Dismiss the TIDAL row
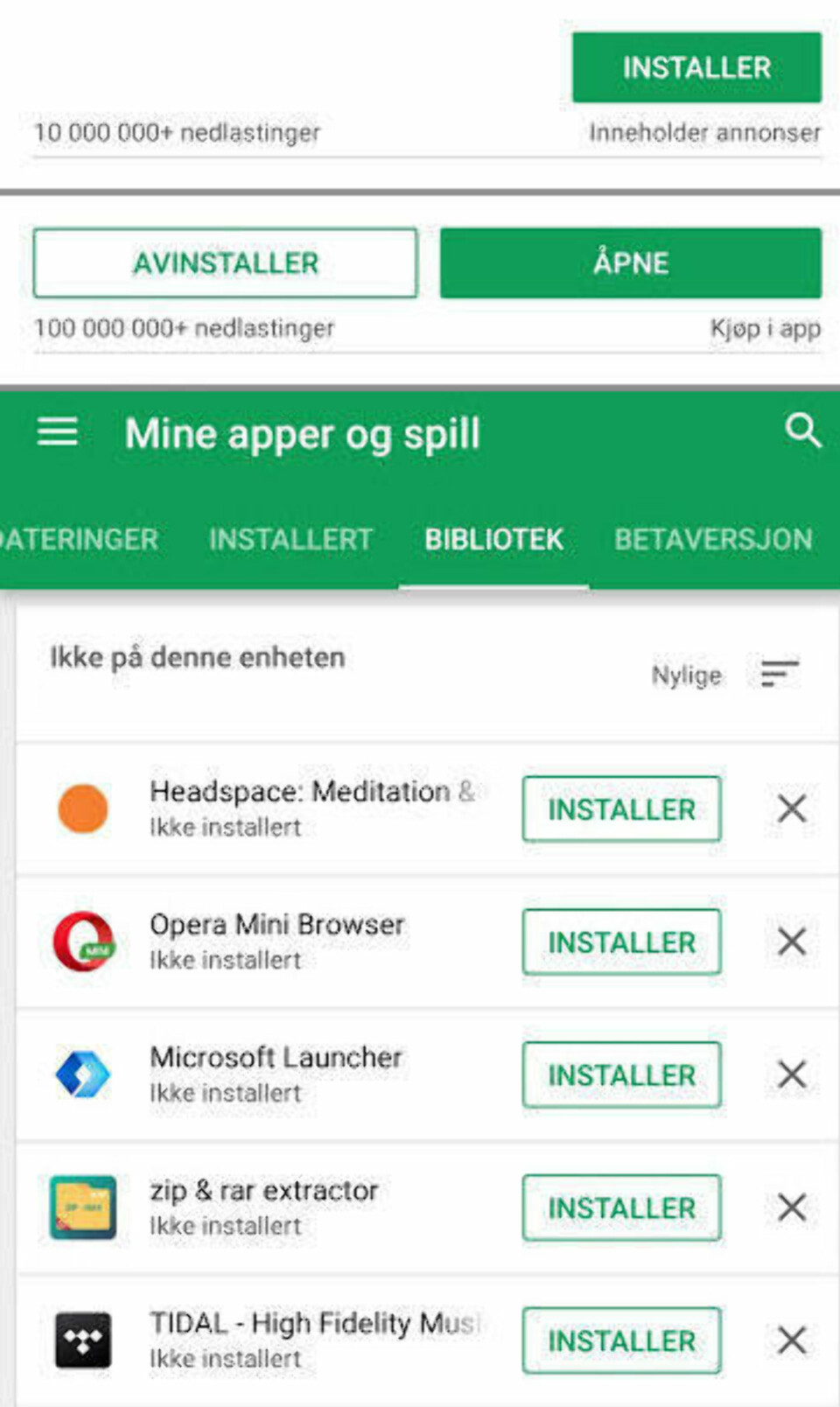The width and height of the screenshot is (840, 1407). (x=792, y=1340)
